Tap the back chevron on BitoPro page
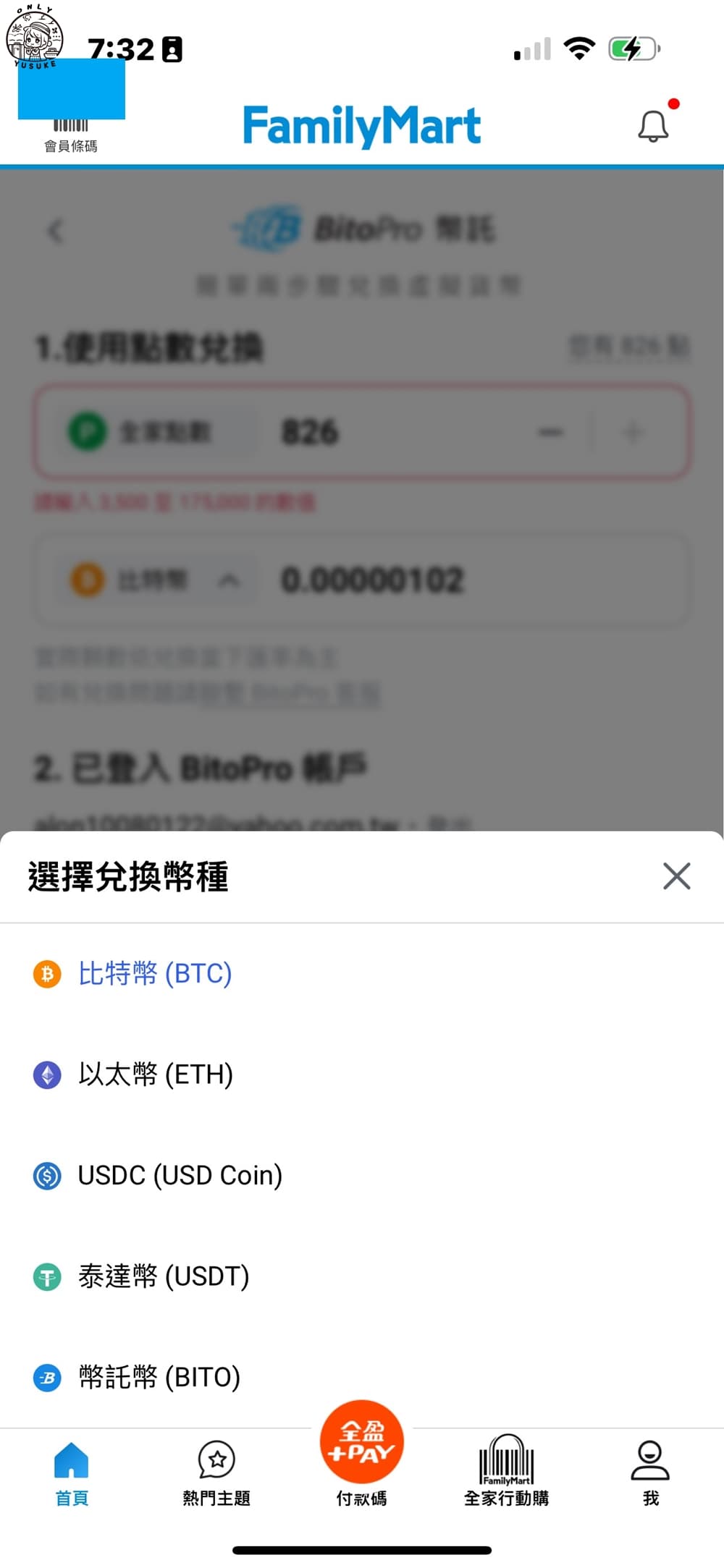 coord(55,232)
